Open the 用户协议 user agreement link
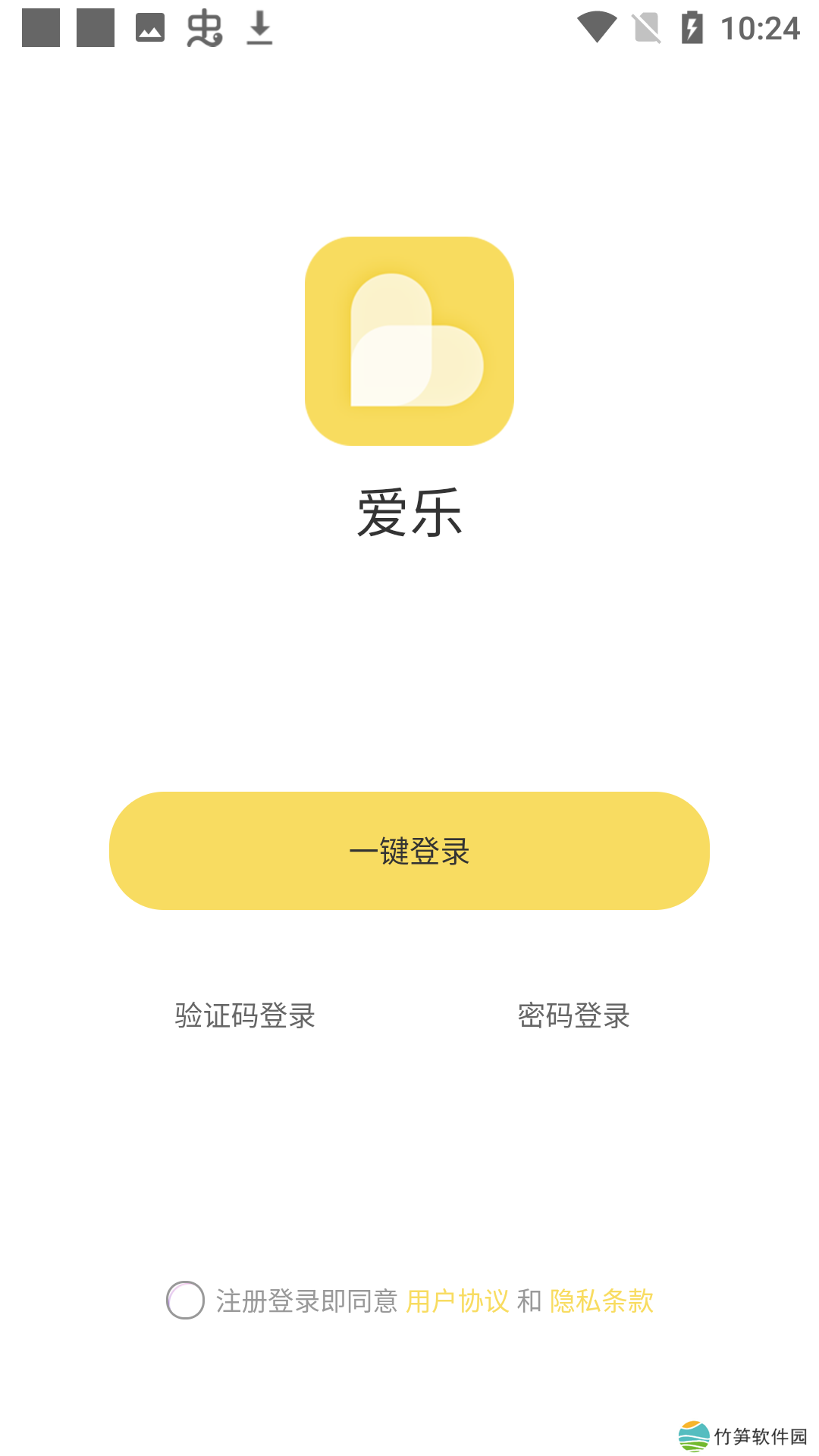 [x=457, y=1301]
